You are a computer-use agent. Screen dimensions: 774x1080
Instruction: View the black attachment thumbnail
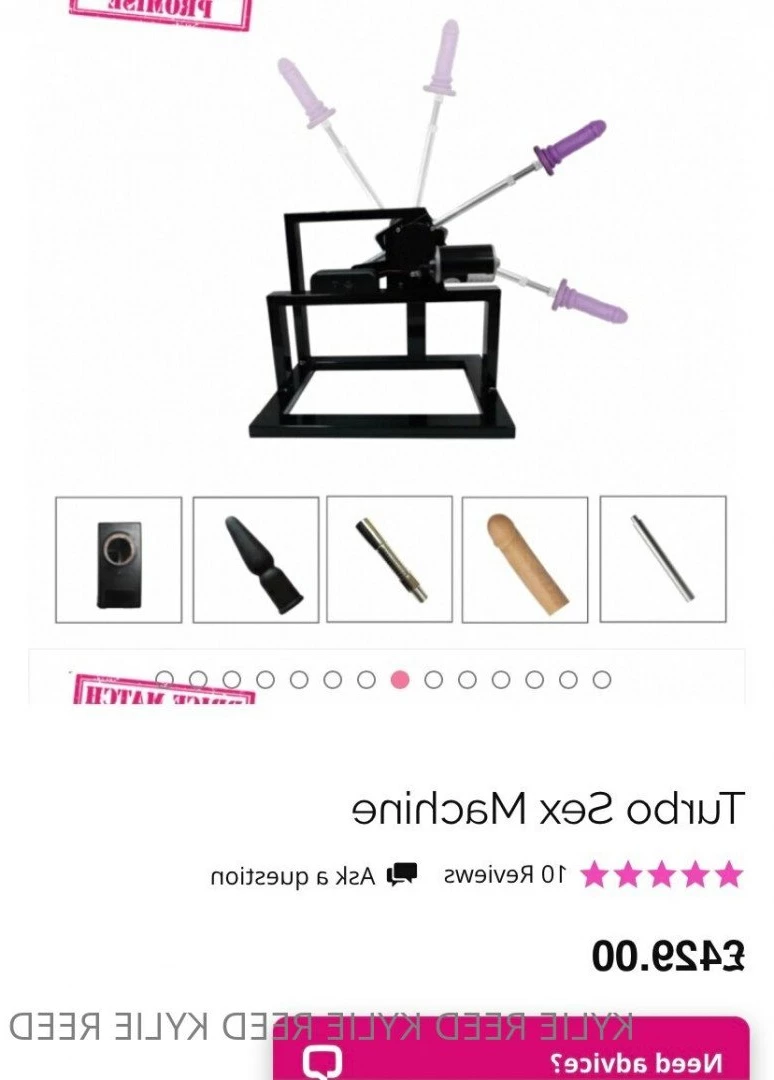point(256,560)
